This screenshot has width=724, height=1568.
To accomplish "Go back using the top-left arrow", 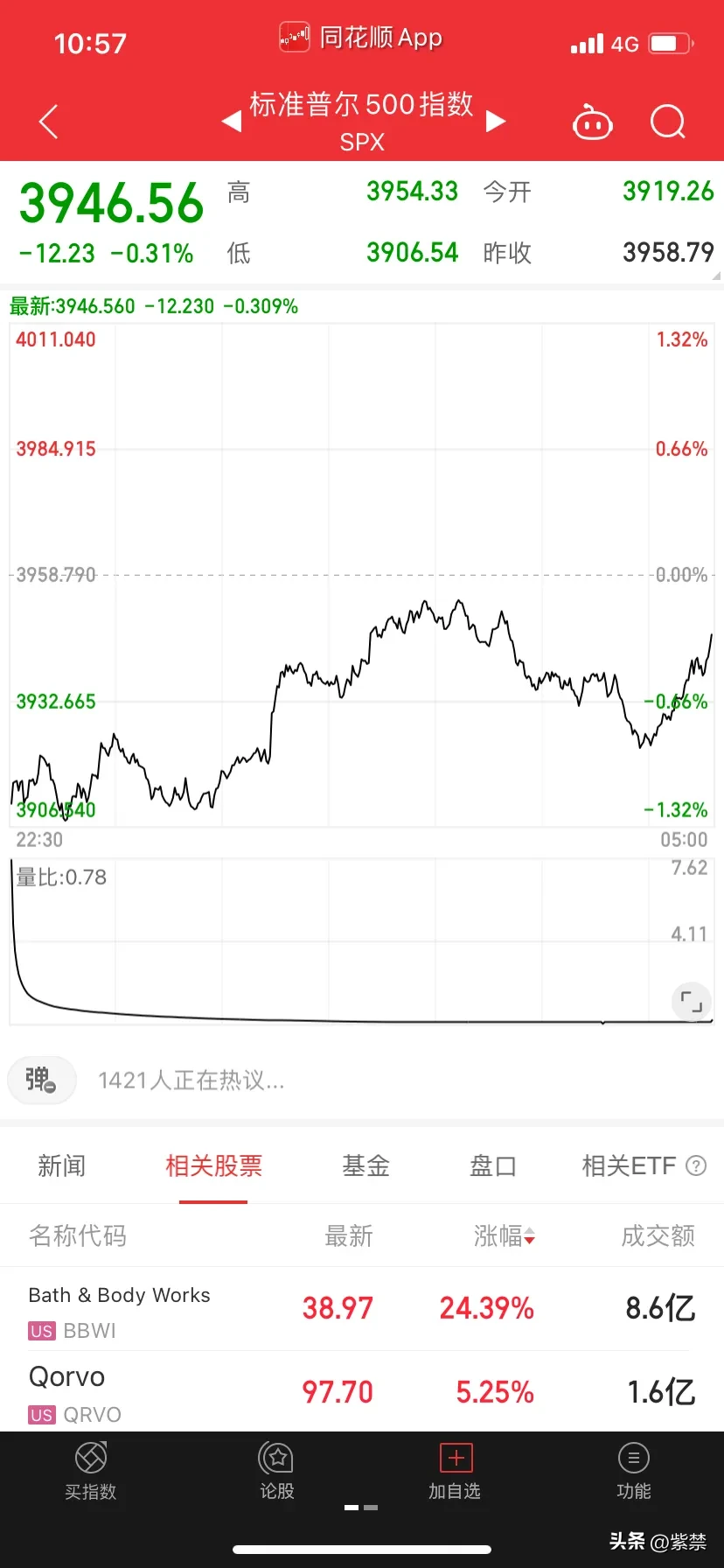I will [x=50, y=122].
